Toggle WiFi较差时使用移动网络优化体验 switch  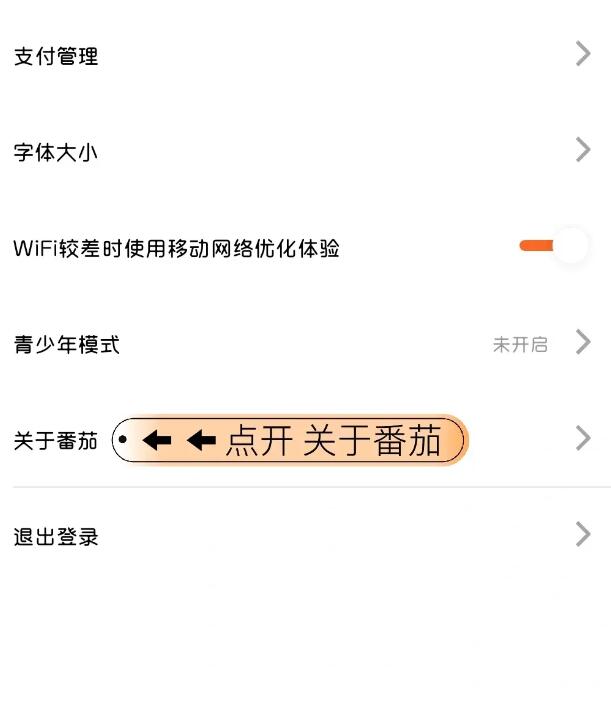553,246
